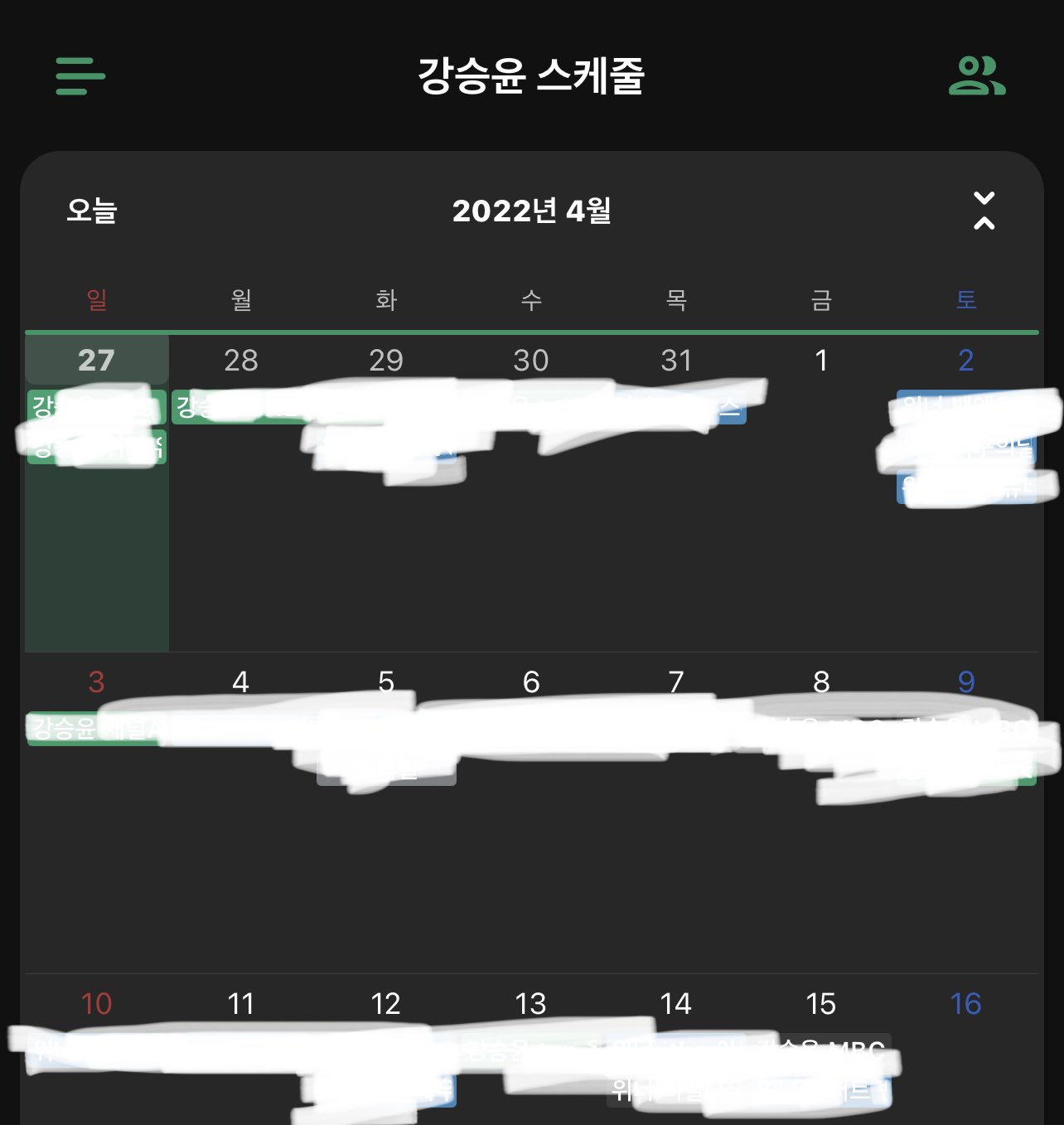Select April 2 date cell
The width and height of the screenshot is (1064, 1125).
(965, 360)
